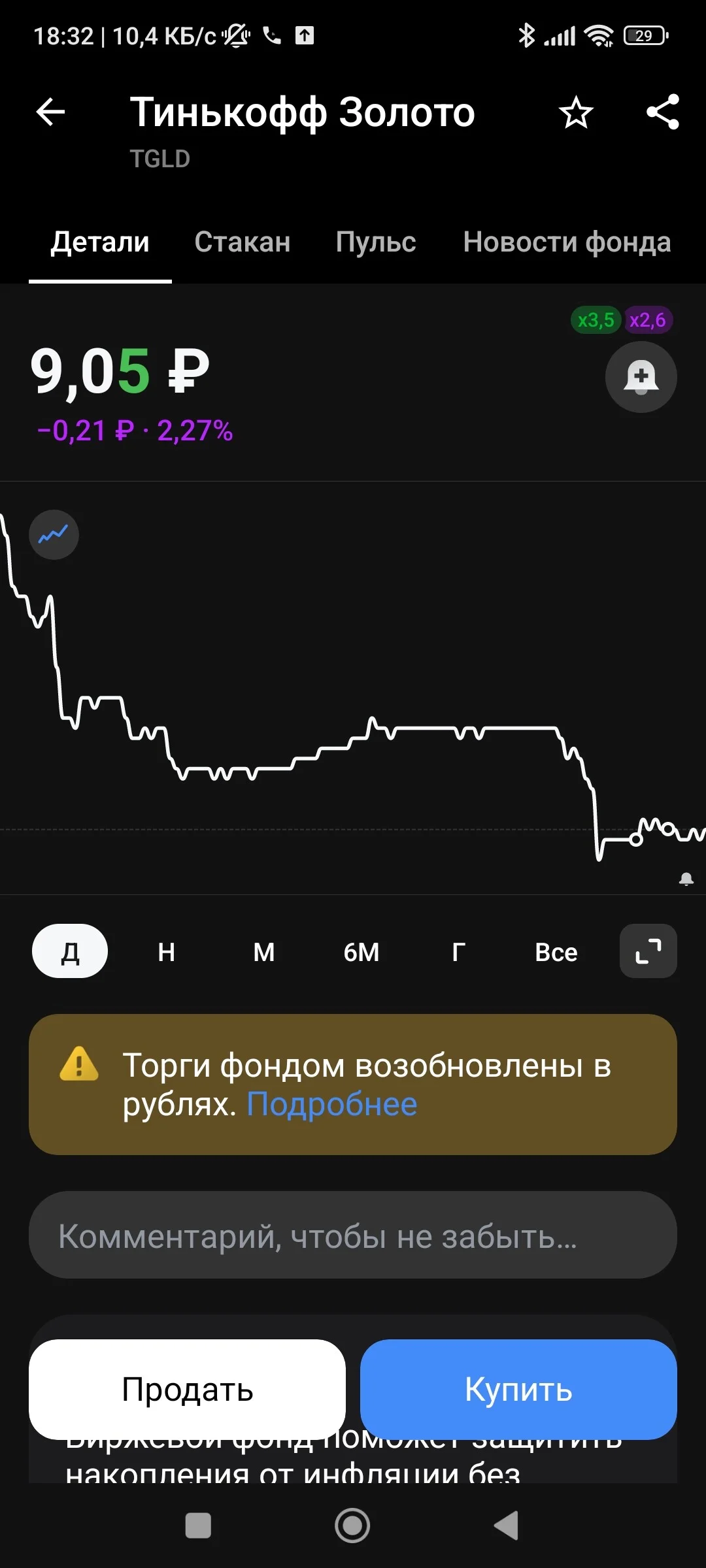Screen dimensions: 706x1568
Task: Tap the Продать button
Action: pos(187,1389)
